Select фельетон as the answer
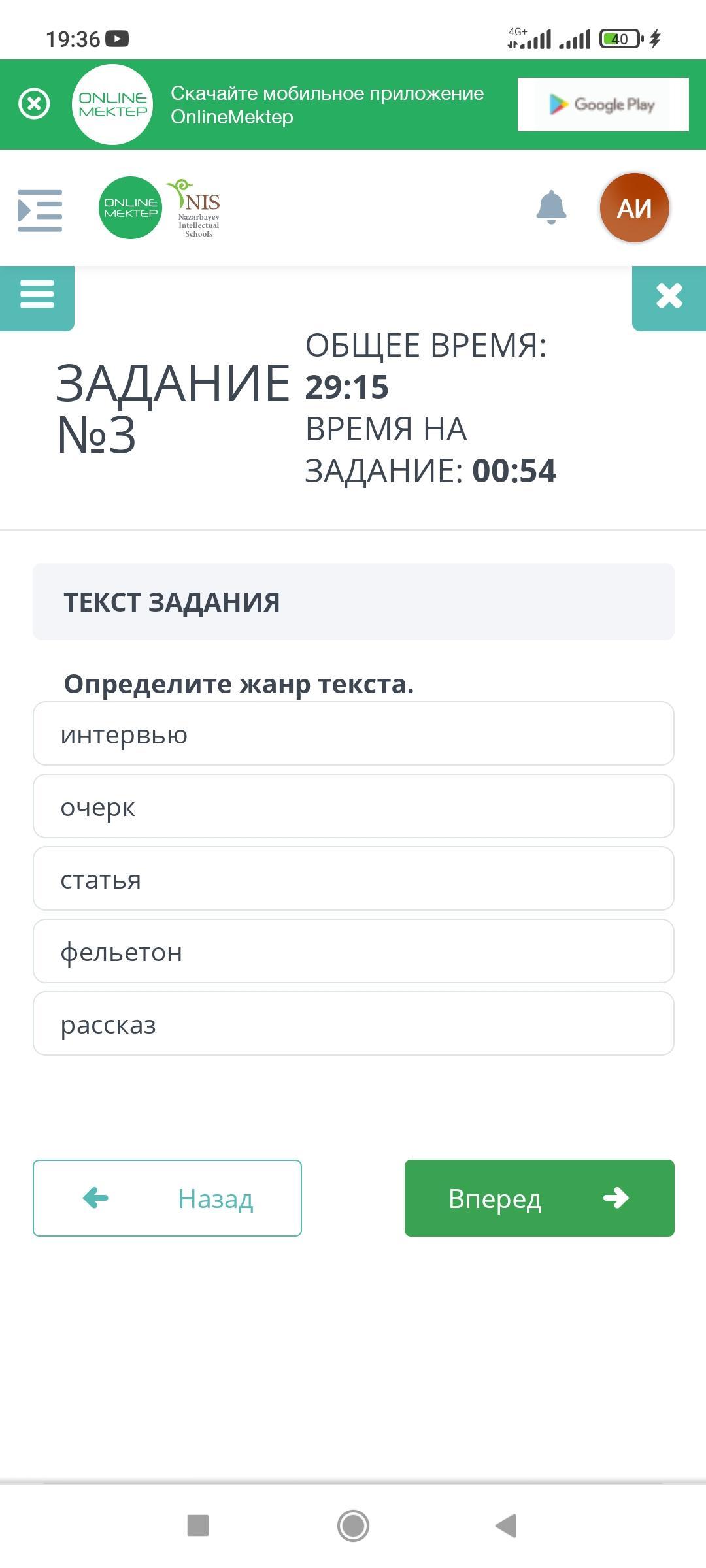Screen dimensions: 706x1568 [354, 951]
